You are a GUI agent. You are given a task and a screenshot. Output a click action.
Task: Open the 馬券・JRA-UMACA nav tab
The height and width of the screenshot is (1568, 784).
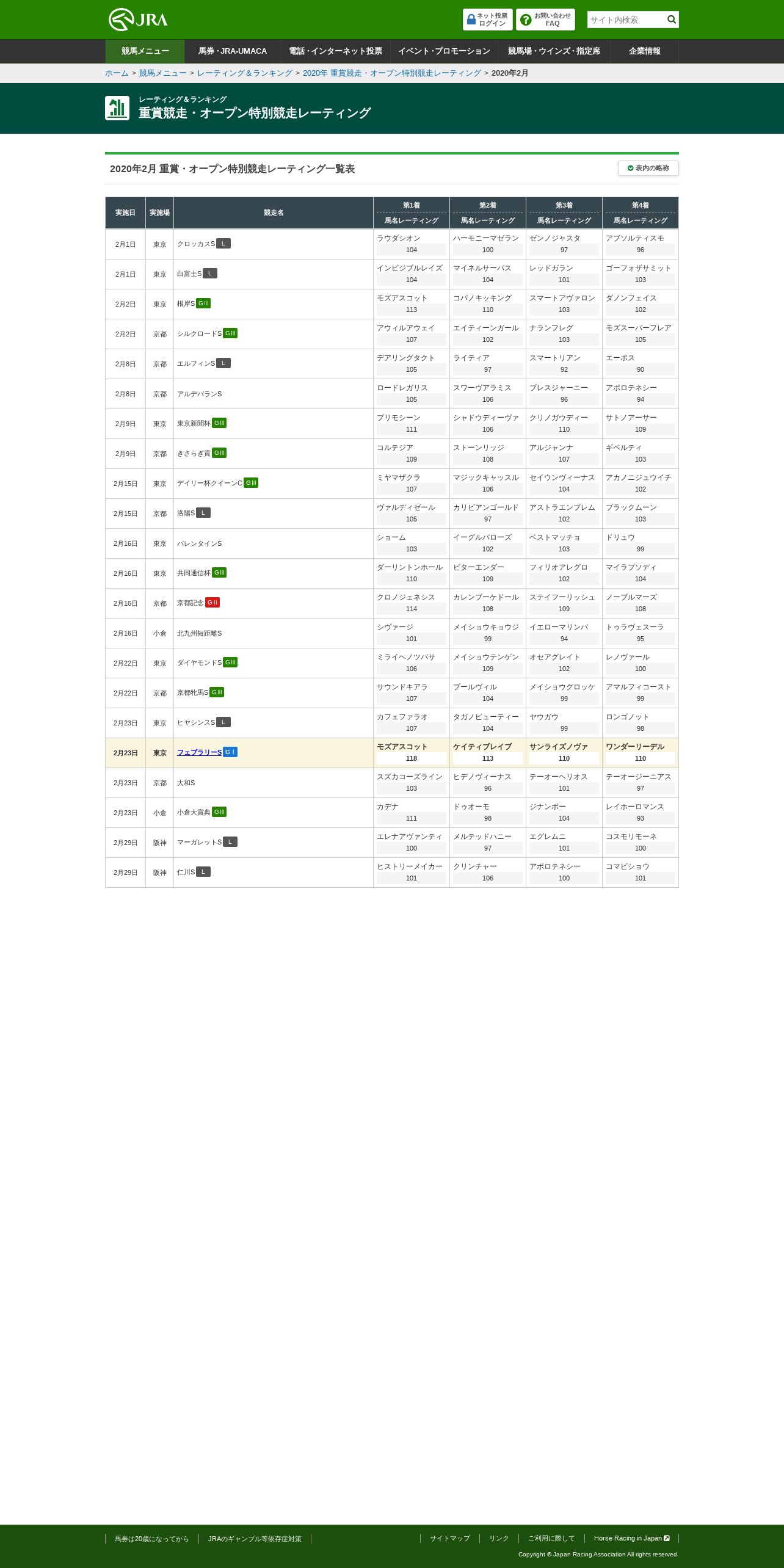[x=232, y=51]
